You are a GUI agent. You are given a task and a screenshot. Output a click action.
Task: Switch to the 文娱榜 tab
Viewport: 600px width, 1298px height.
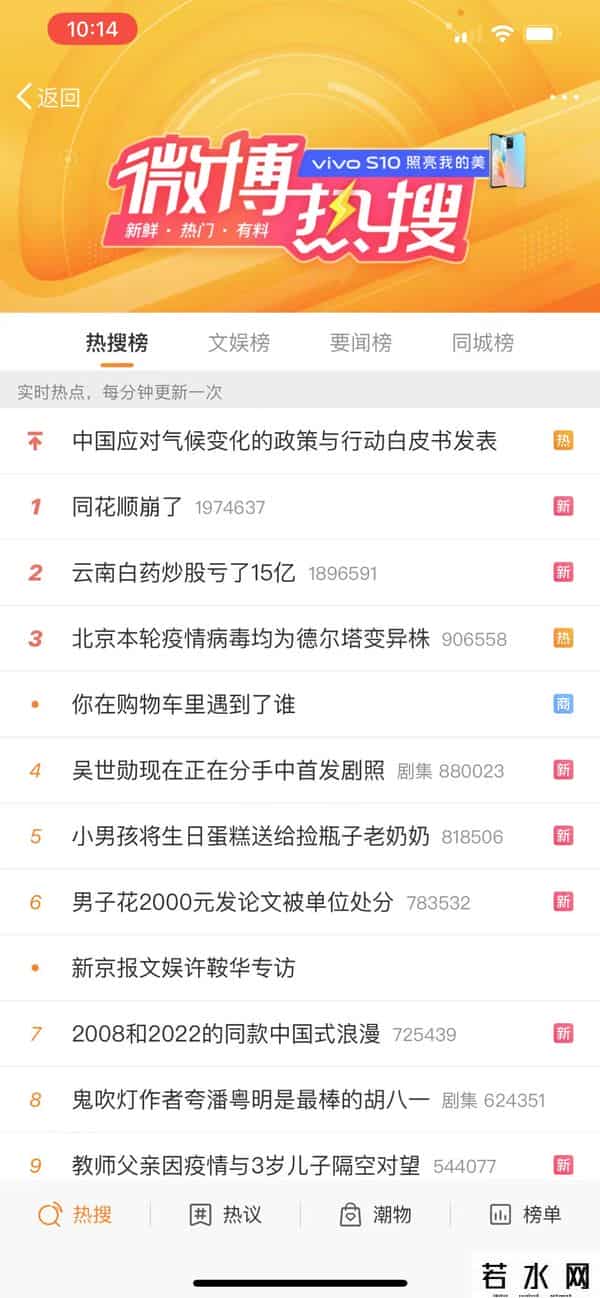[239, 343]
